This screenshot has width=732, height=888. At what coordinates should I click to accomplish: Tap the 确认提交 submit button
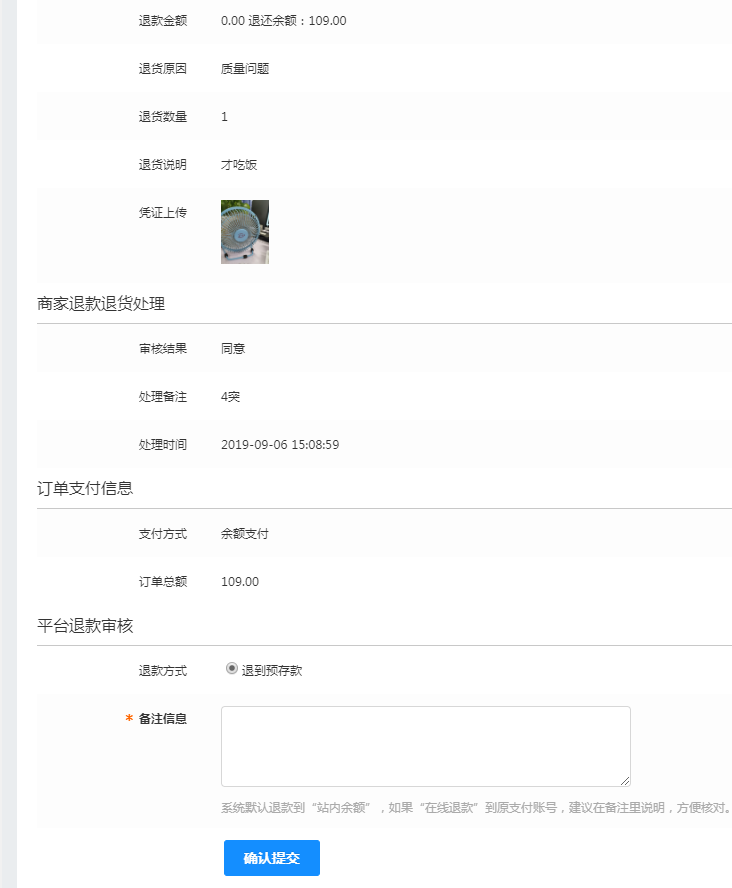271,858
